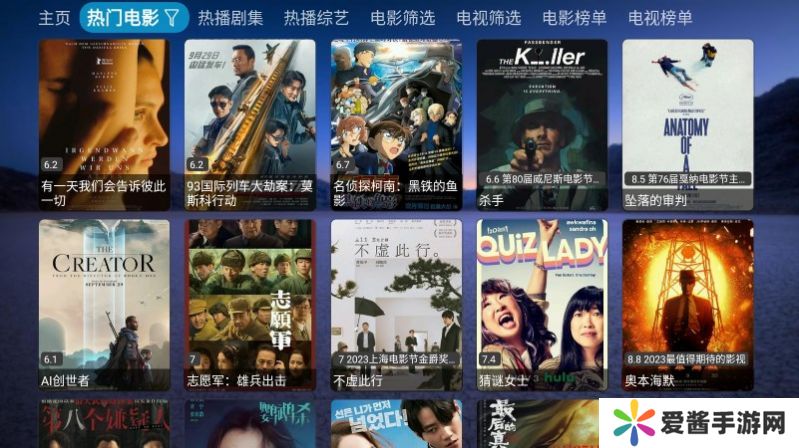Open 名侦探柯南：黑铁的鱼影

[396, 124]
